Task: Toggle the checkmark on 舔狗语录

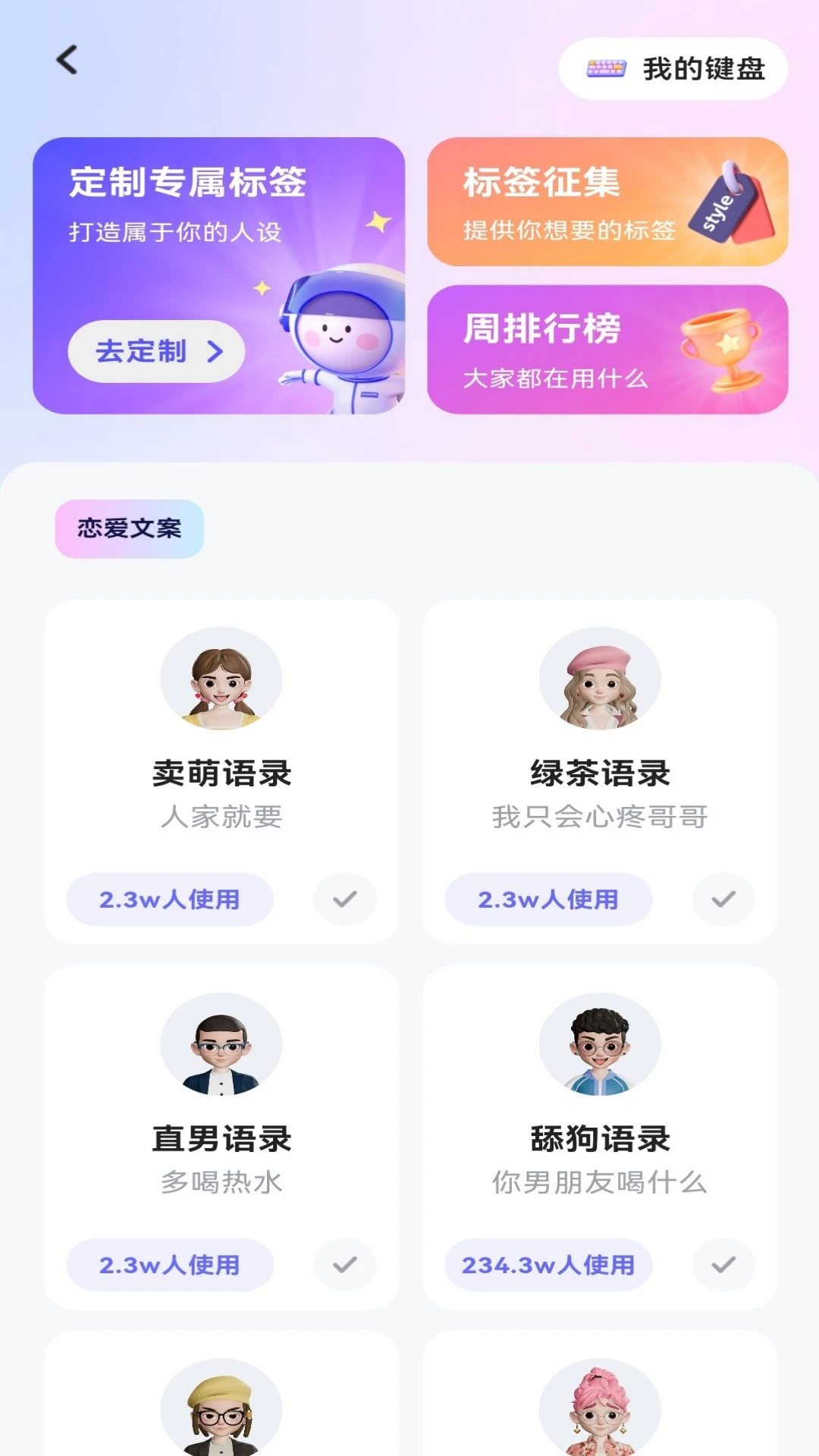Action: click(x=723, y=1265)
